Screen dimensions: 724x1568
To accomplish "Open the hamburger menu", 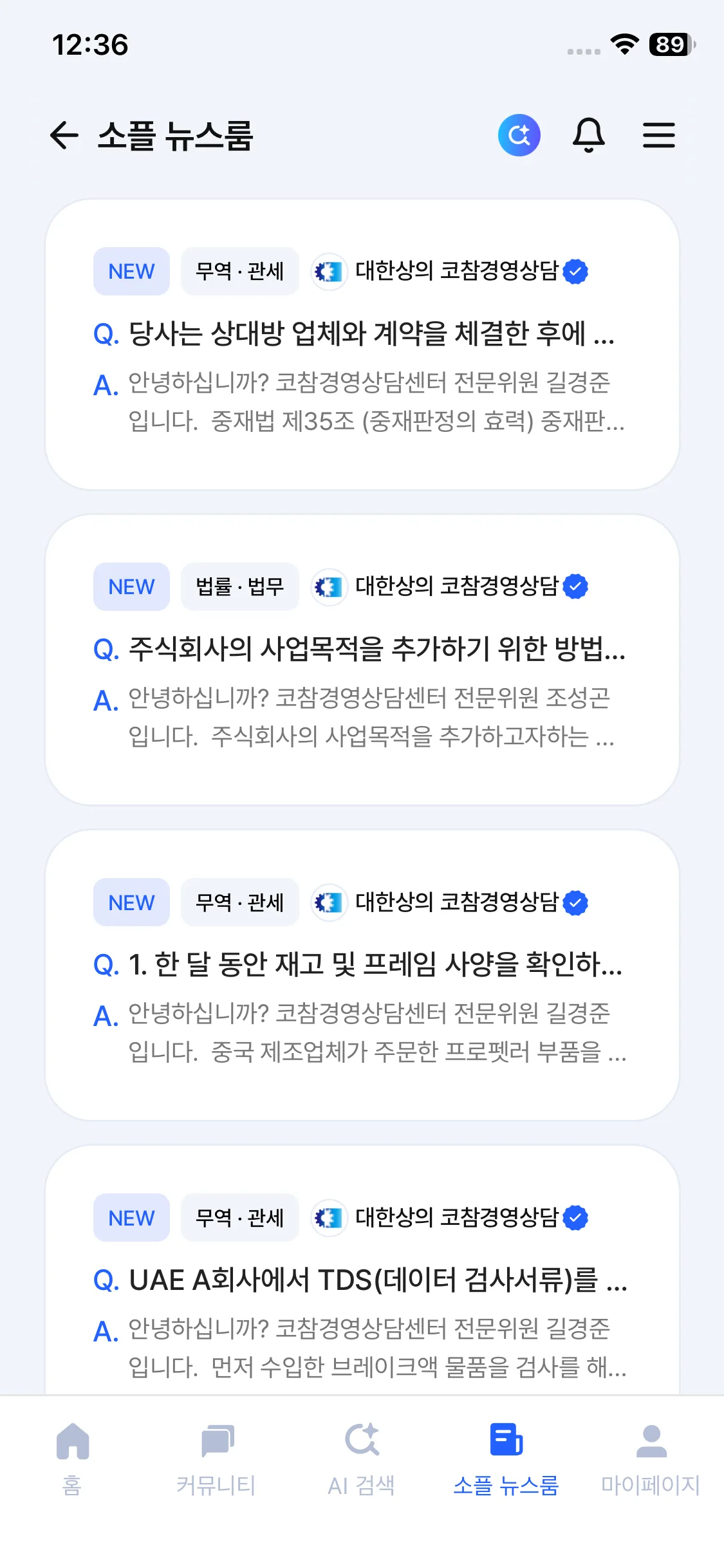I will pyautogui.click(x=658, y=135).
